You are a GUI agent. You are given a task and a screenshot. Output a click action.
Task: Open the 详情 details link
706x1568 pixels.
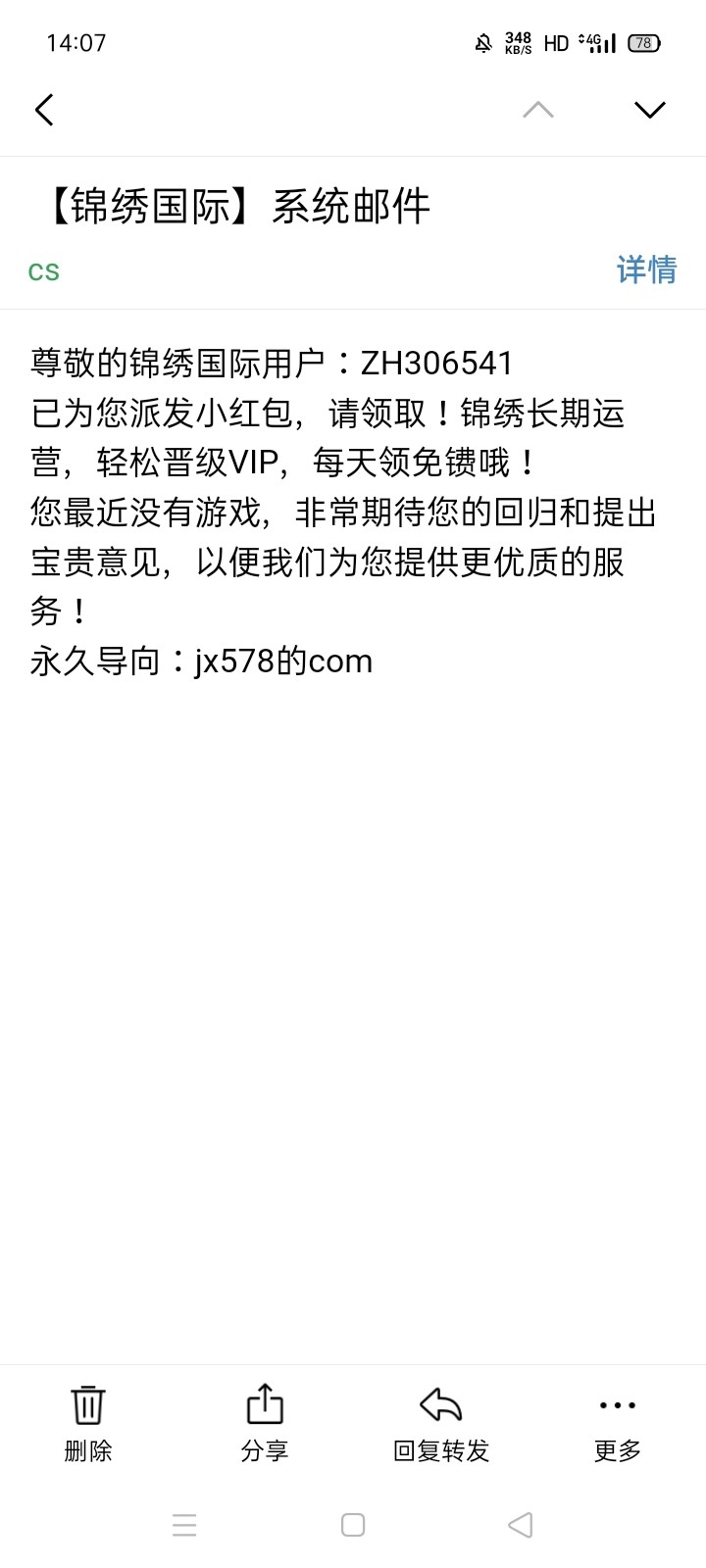(x=646, y=269)
